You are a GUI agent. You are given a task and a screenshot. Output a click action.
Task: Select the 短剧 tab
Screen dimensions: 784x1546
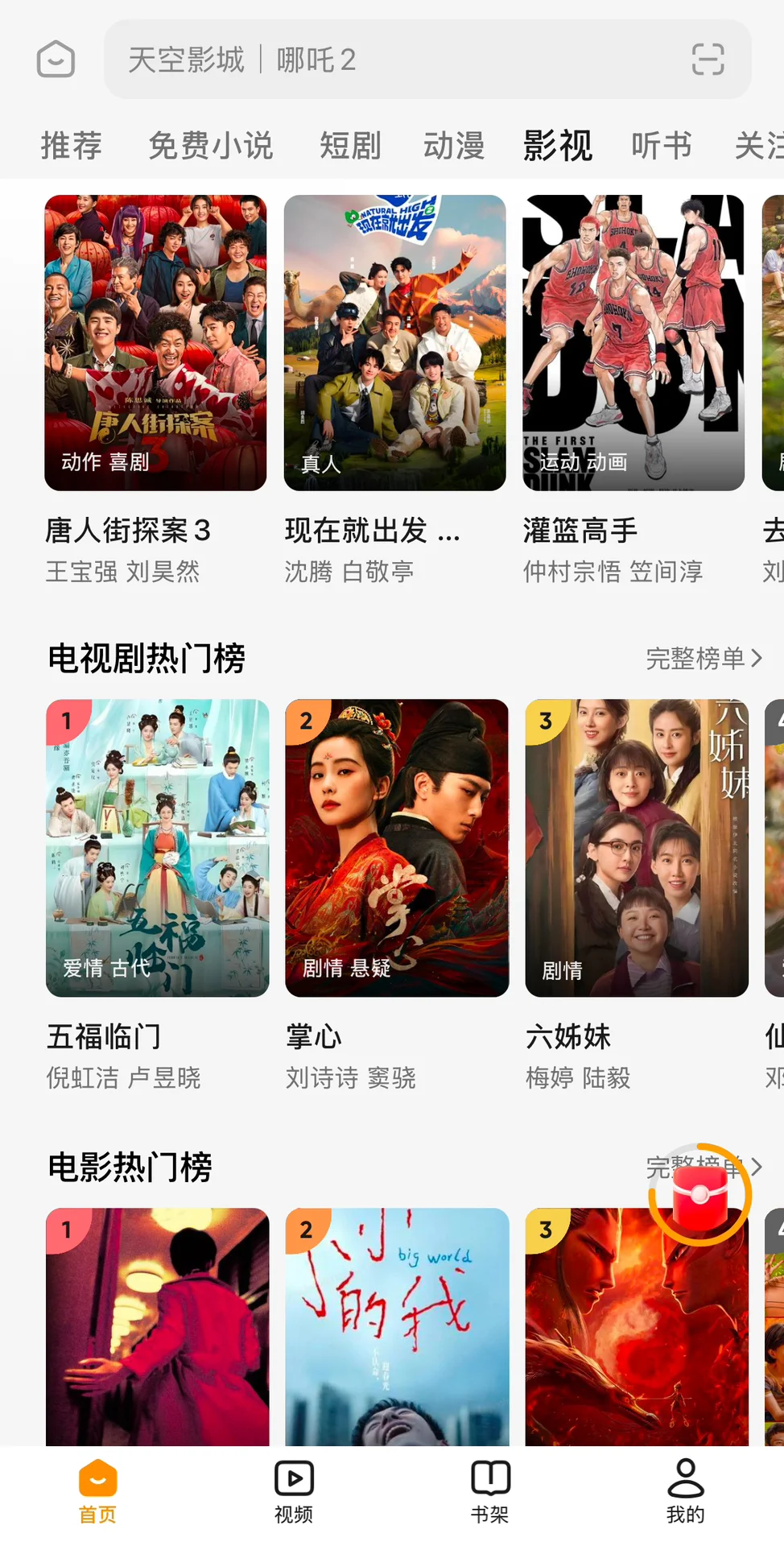[350, 147]
